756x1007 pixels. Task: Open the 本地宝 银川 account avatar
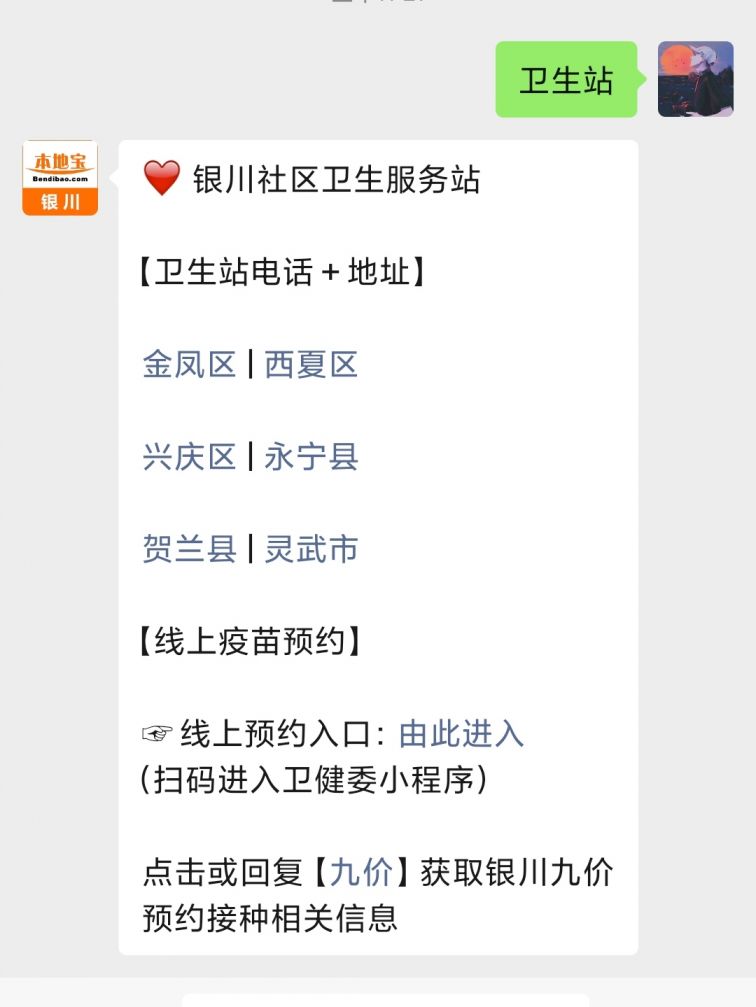click(60, 178)
